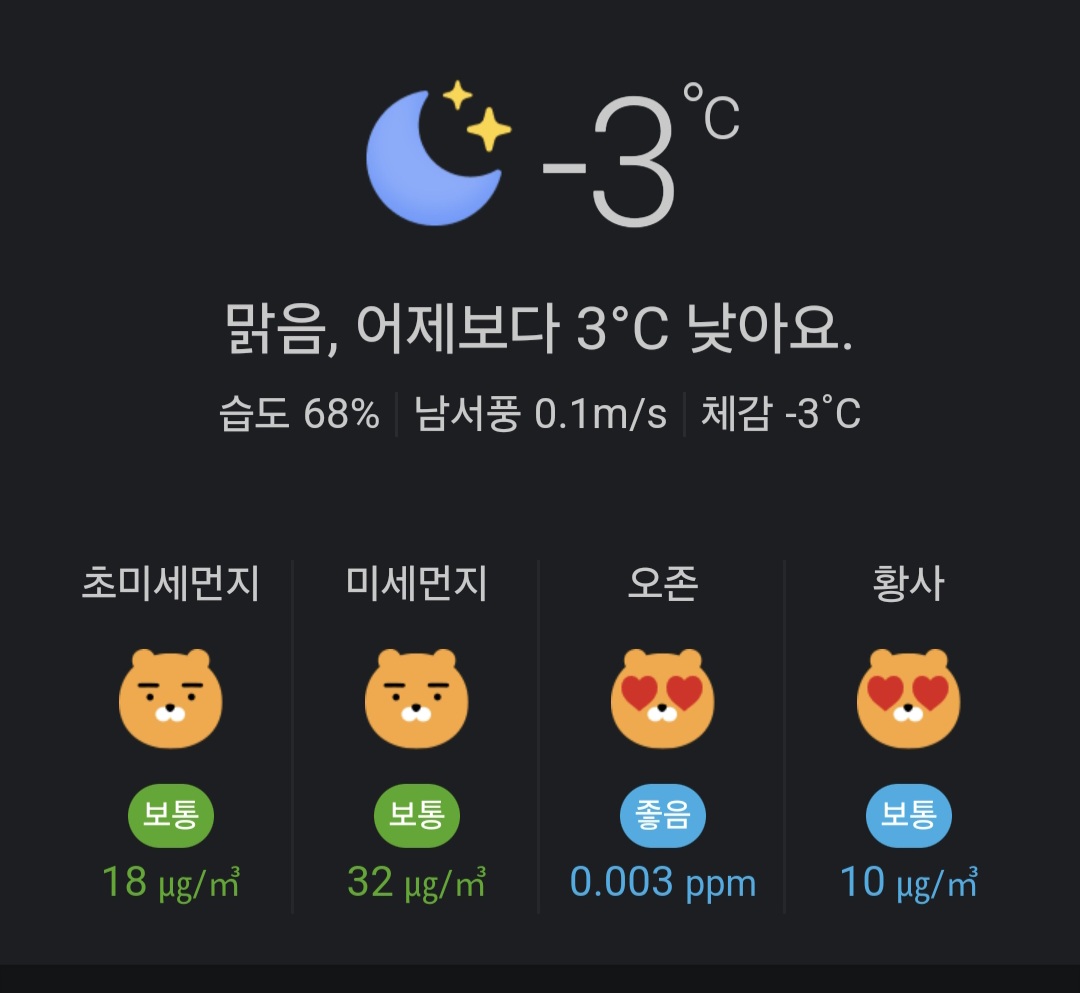View the 황사 yellow dust details
Screen dimensions: 1080x993
pyautogui.click(x=908, y=735)
